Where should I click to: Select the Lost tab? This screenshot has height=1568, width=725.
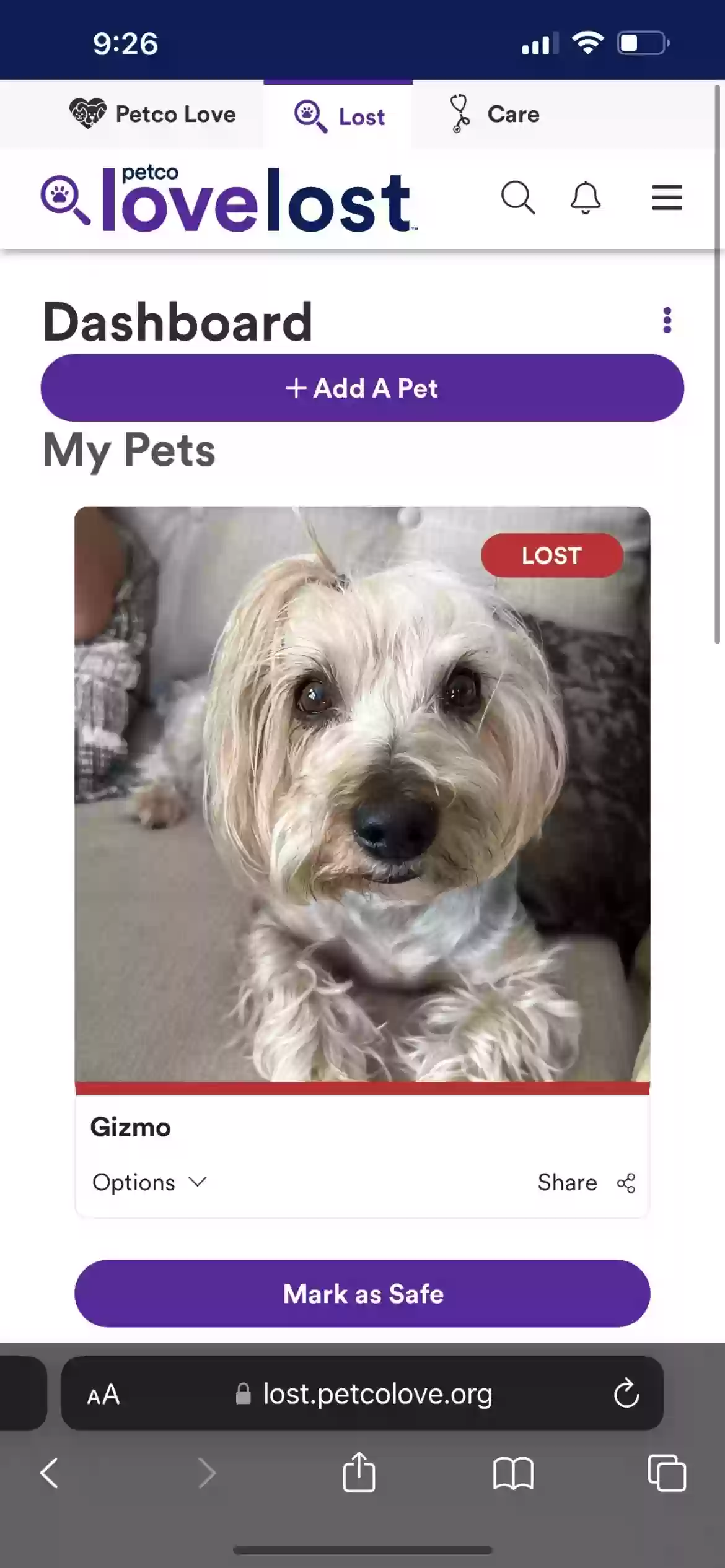tap(339, 116)
